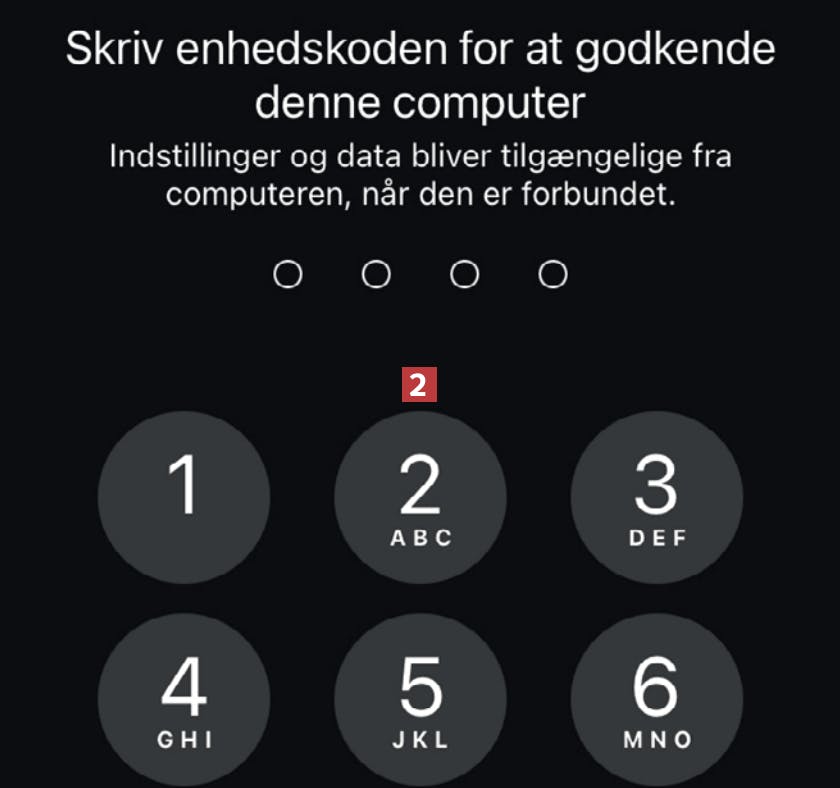The height and width of the screenshot is (788, 840).
Task: Tap the 6 MNO key
Action: tap(656, 699)
